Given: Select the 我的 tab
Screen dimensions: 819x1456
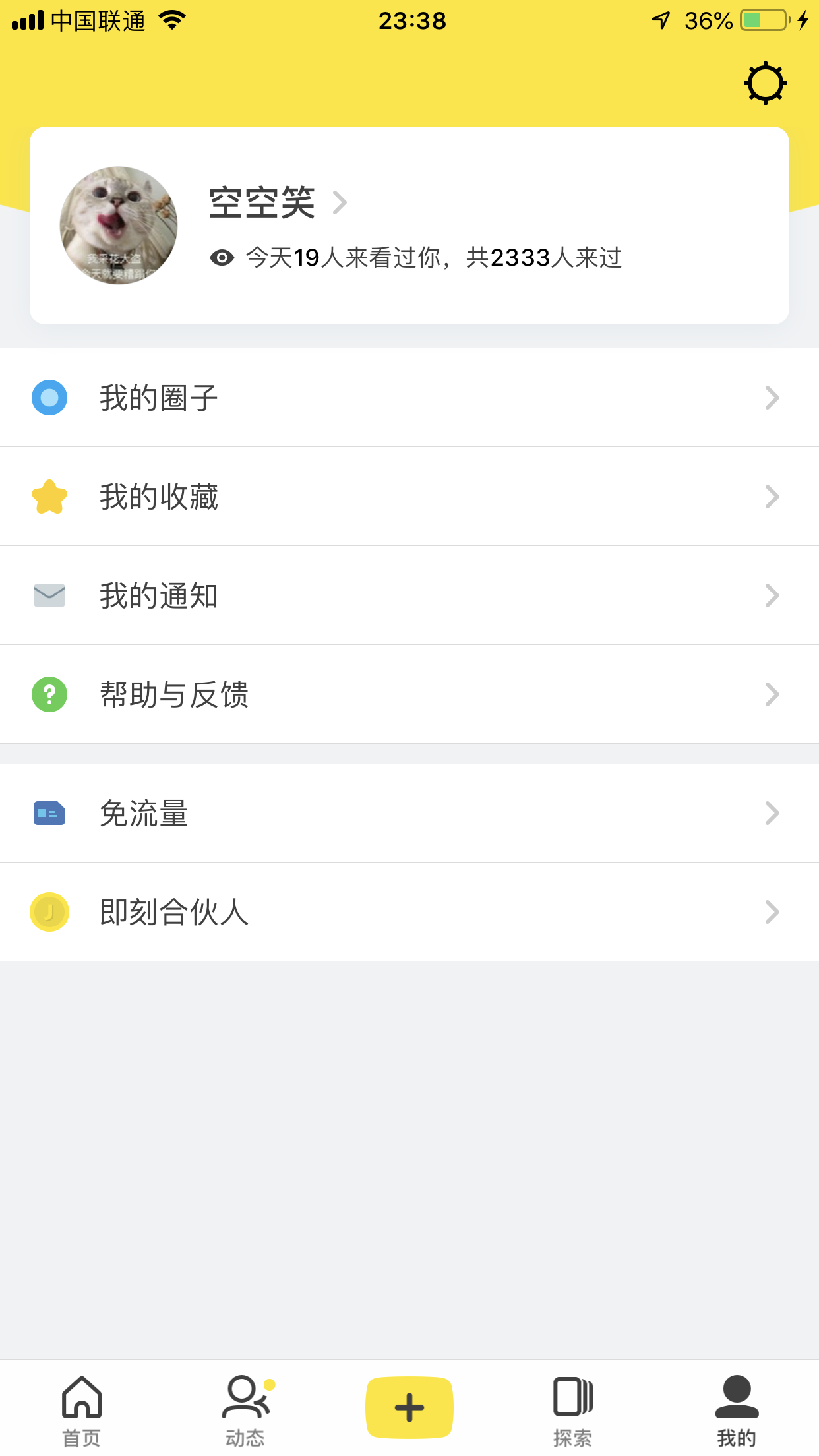Looking at the screenshot, I should pyautogui.click(x=737, y=1410).
